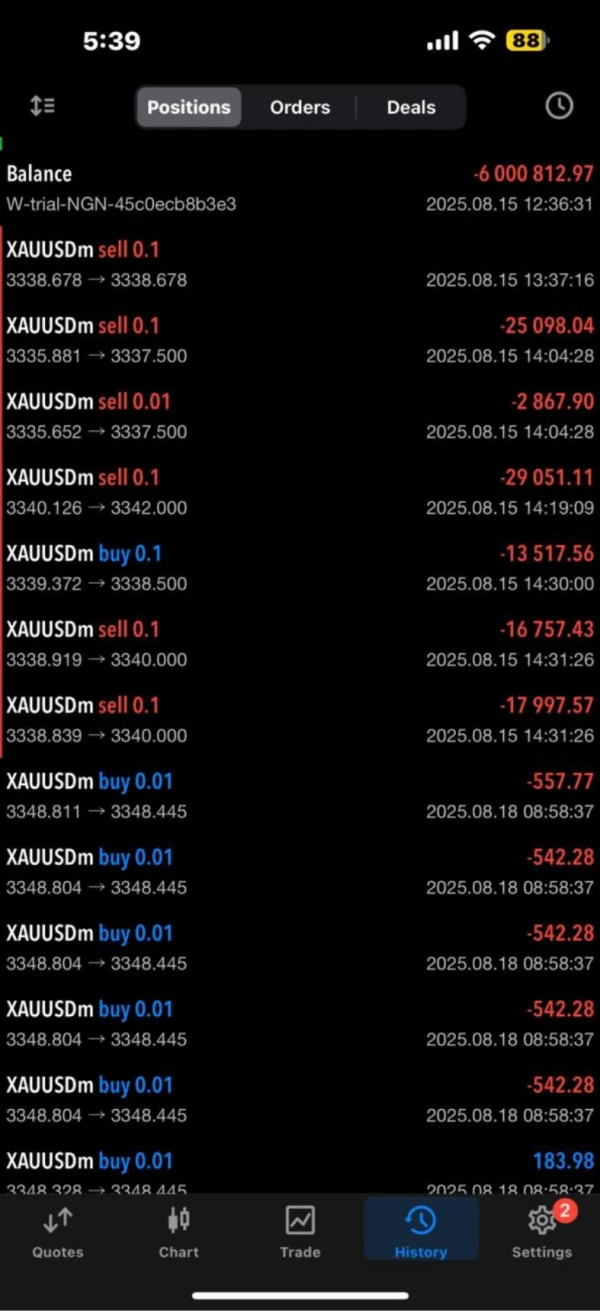Switch to the Orders segment
This screenshot has height=1311, width=600.
coord(300,107)
